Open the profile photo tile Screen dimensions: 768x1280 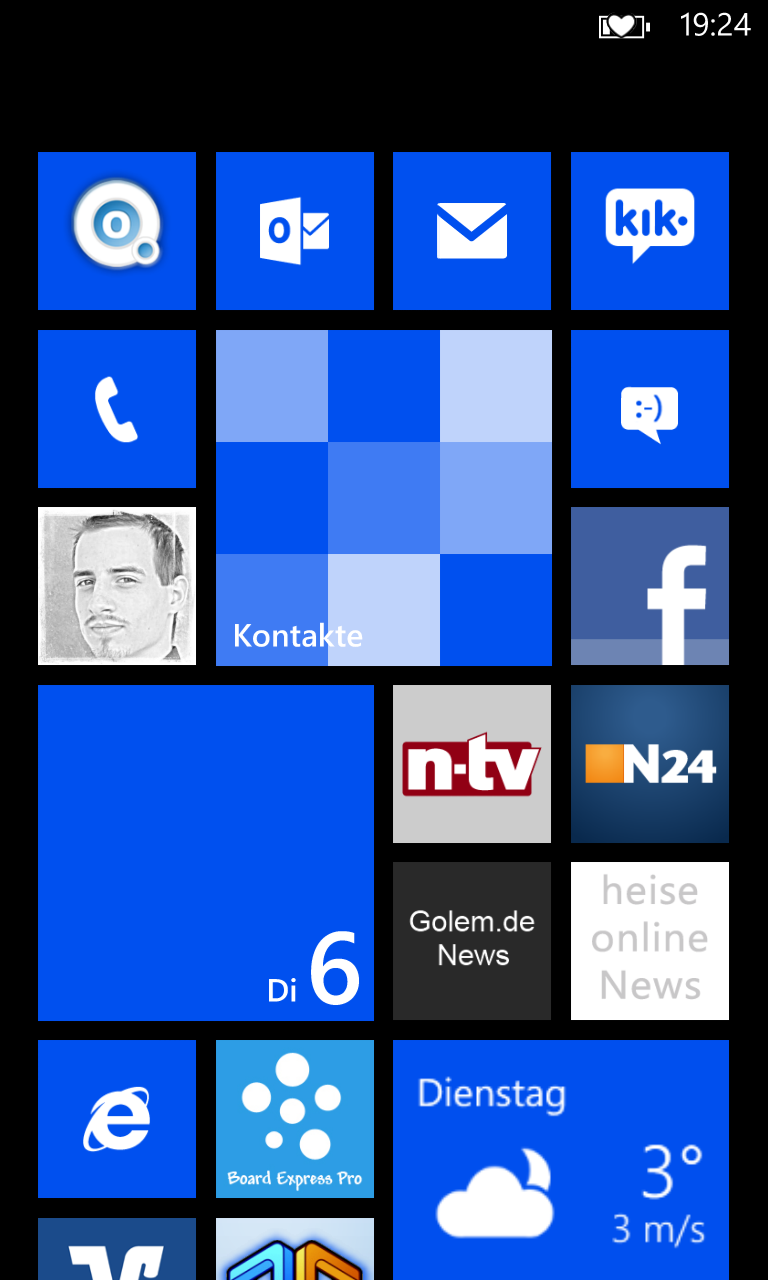117,586
